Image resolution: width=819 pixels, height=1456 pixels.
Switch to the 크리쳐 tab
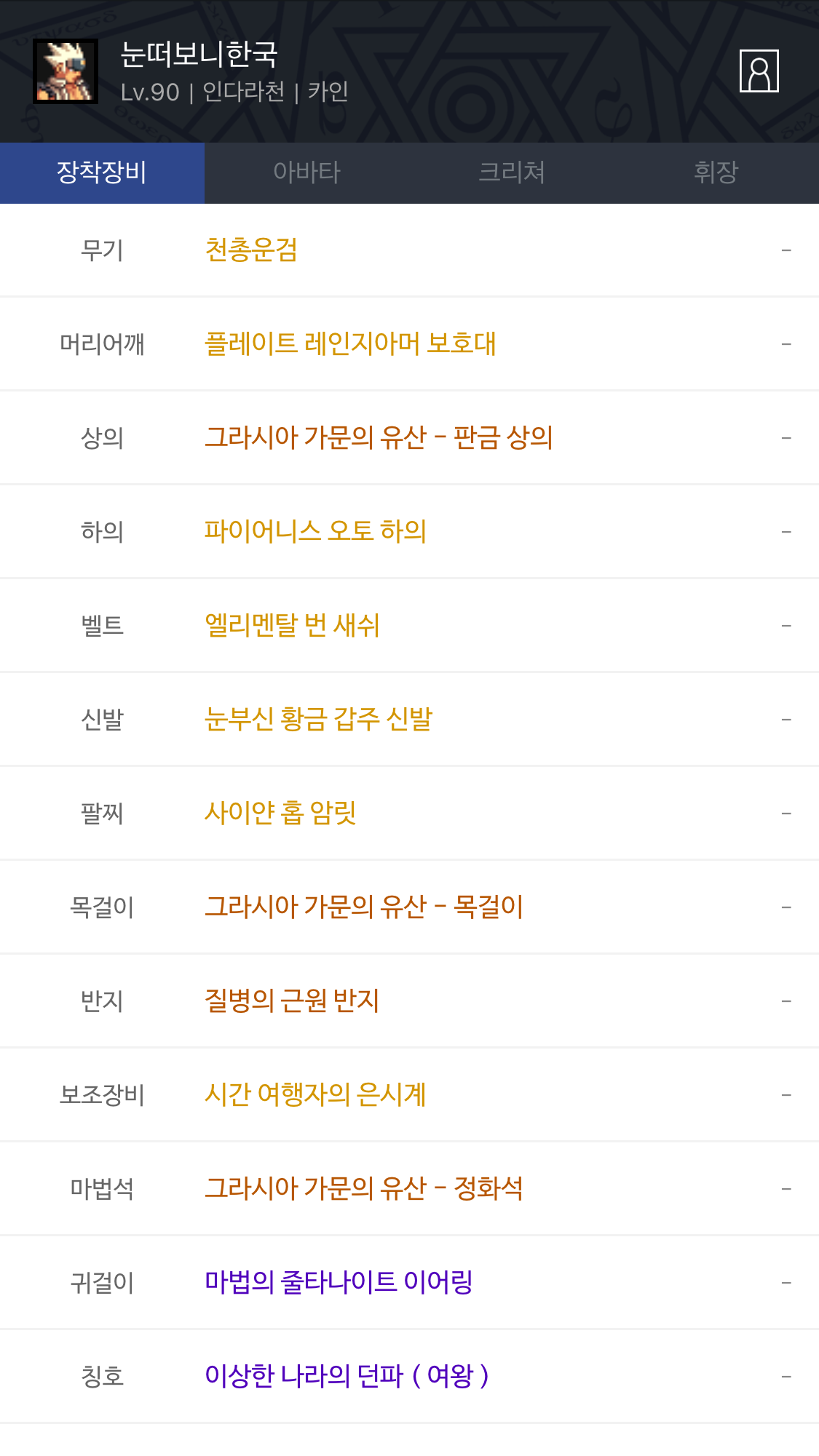click(511, 172)
